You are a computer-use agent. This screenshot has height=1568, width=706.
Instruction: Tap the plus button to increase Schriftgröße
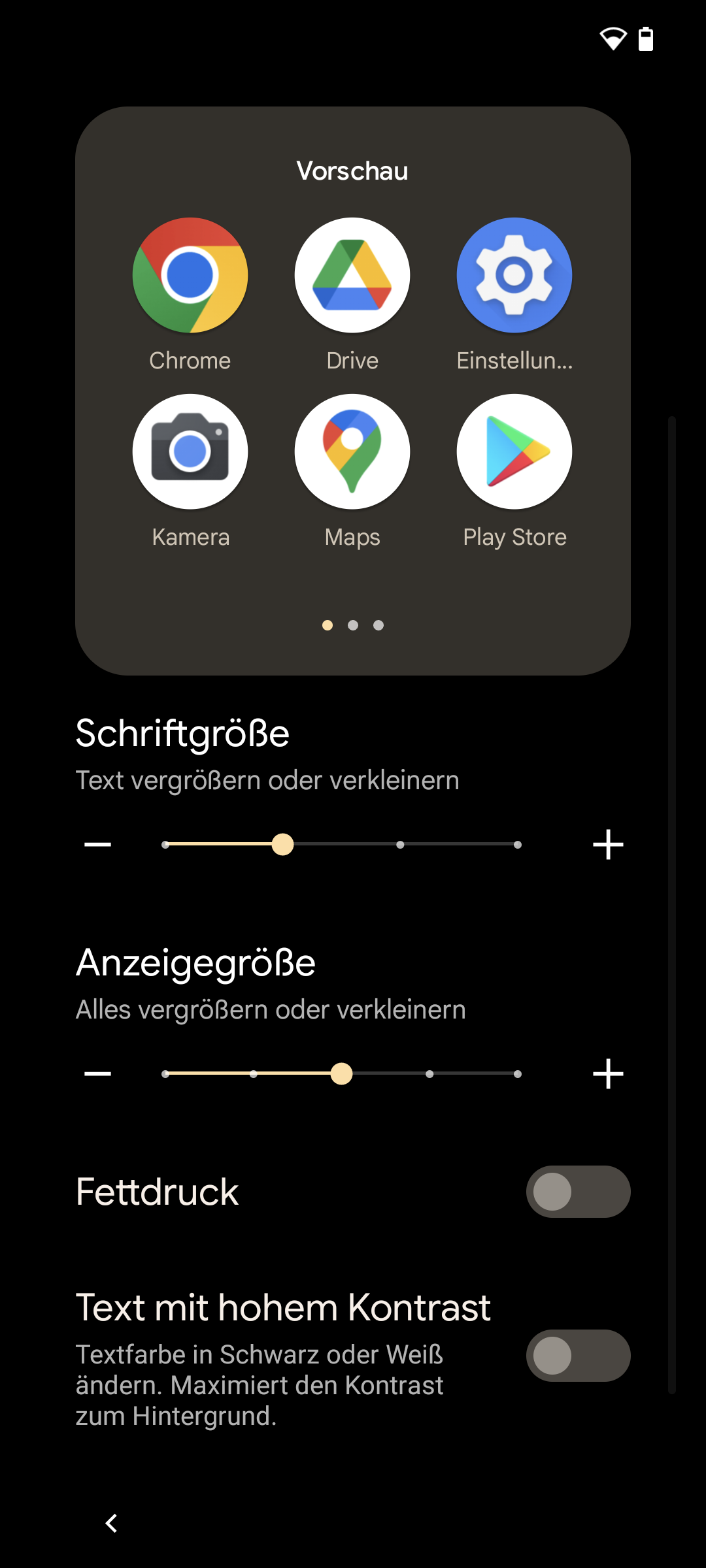[x=607, y=844]
